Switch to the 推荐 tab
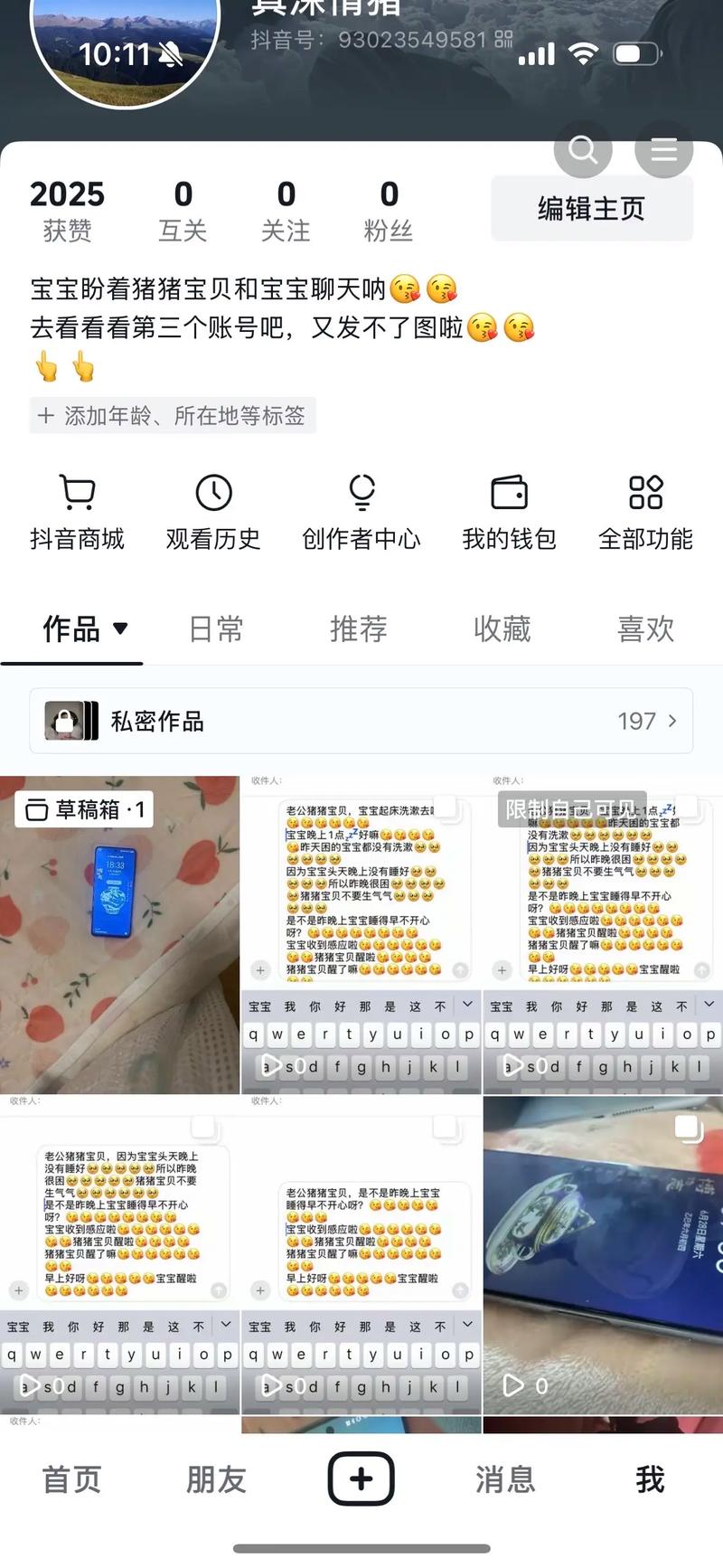Image resolution: width=723 pixels, height=1568 pixels. tap(359, 628)
